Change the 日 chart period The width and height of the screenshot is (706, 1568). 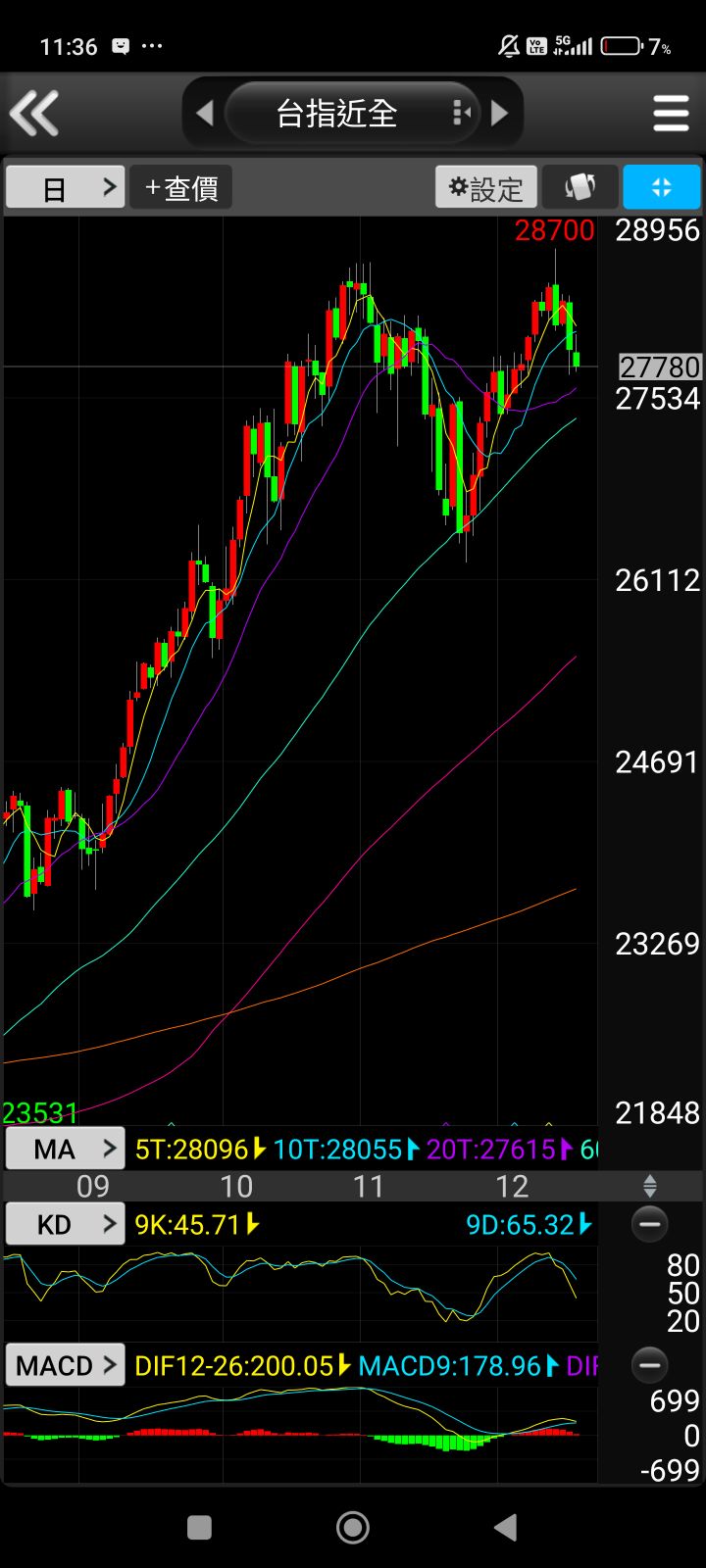[x=65, y=187]
